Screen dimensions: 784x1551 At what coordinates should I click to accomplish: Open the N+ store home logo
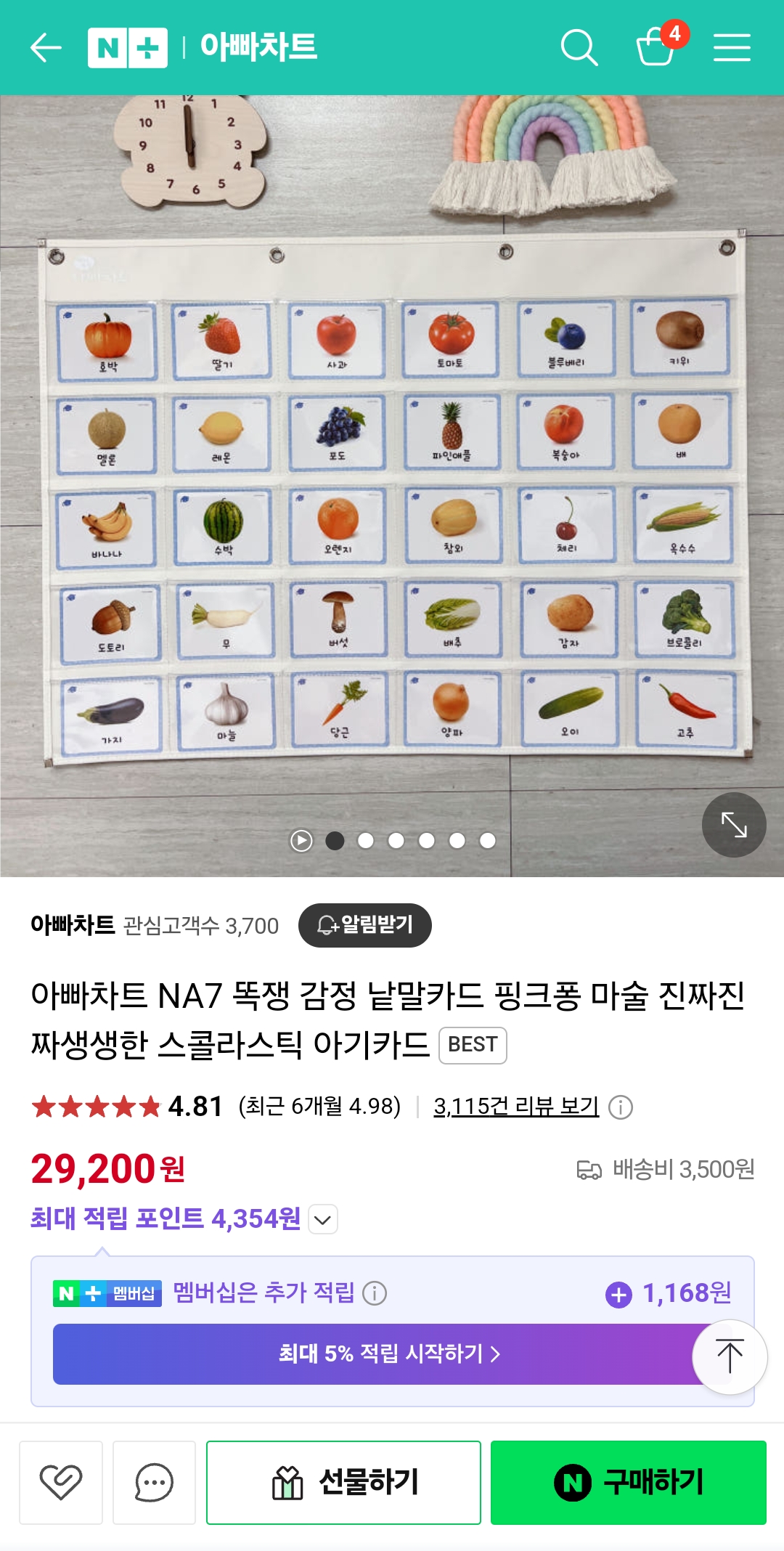click(x=128, y=48)
